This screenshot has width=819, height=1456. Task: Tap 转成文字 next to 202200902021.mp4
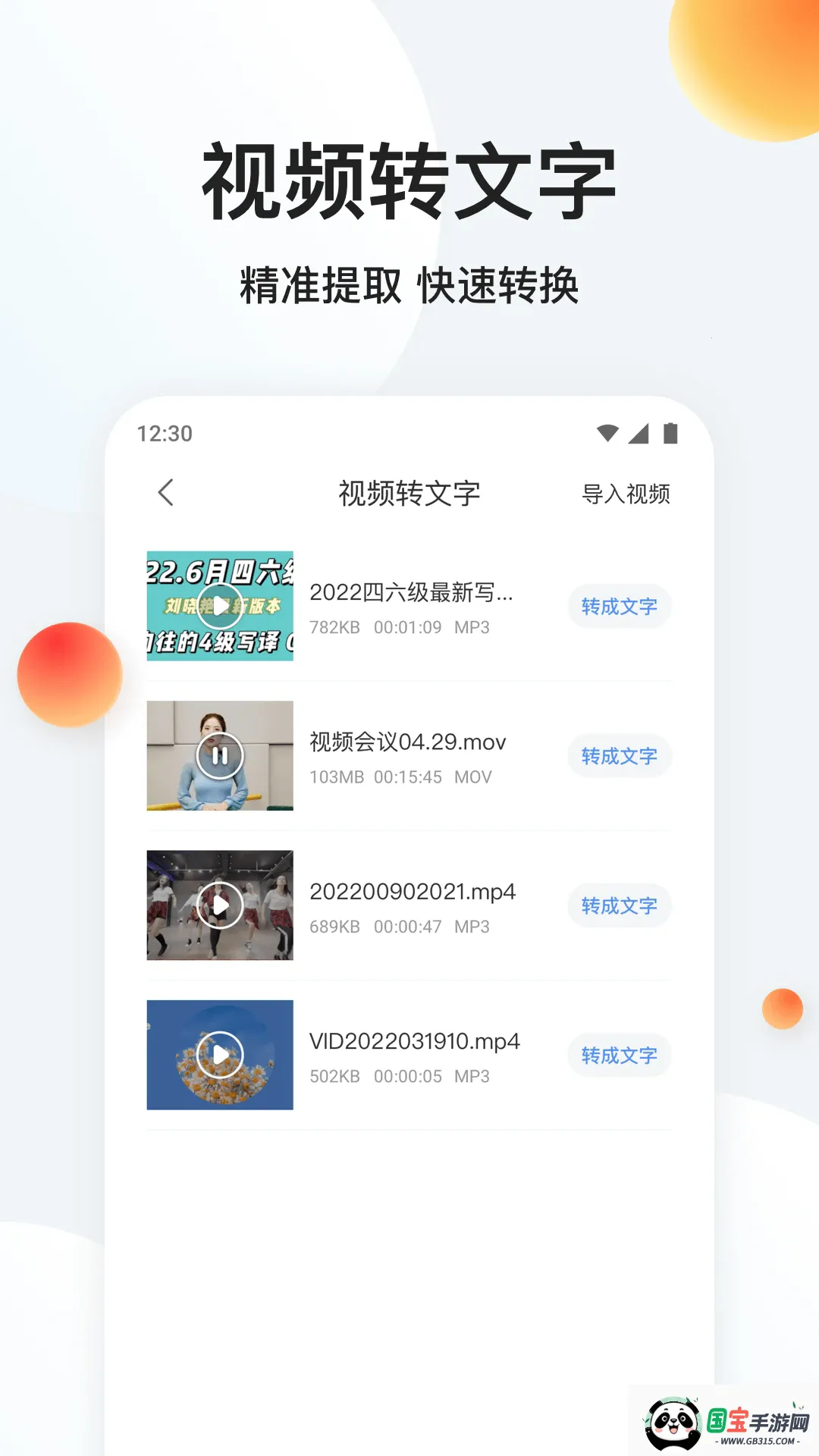pos(619,905)
